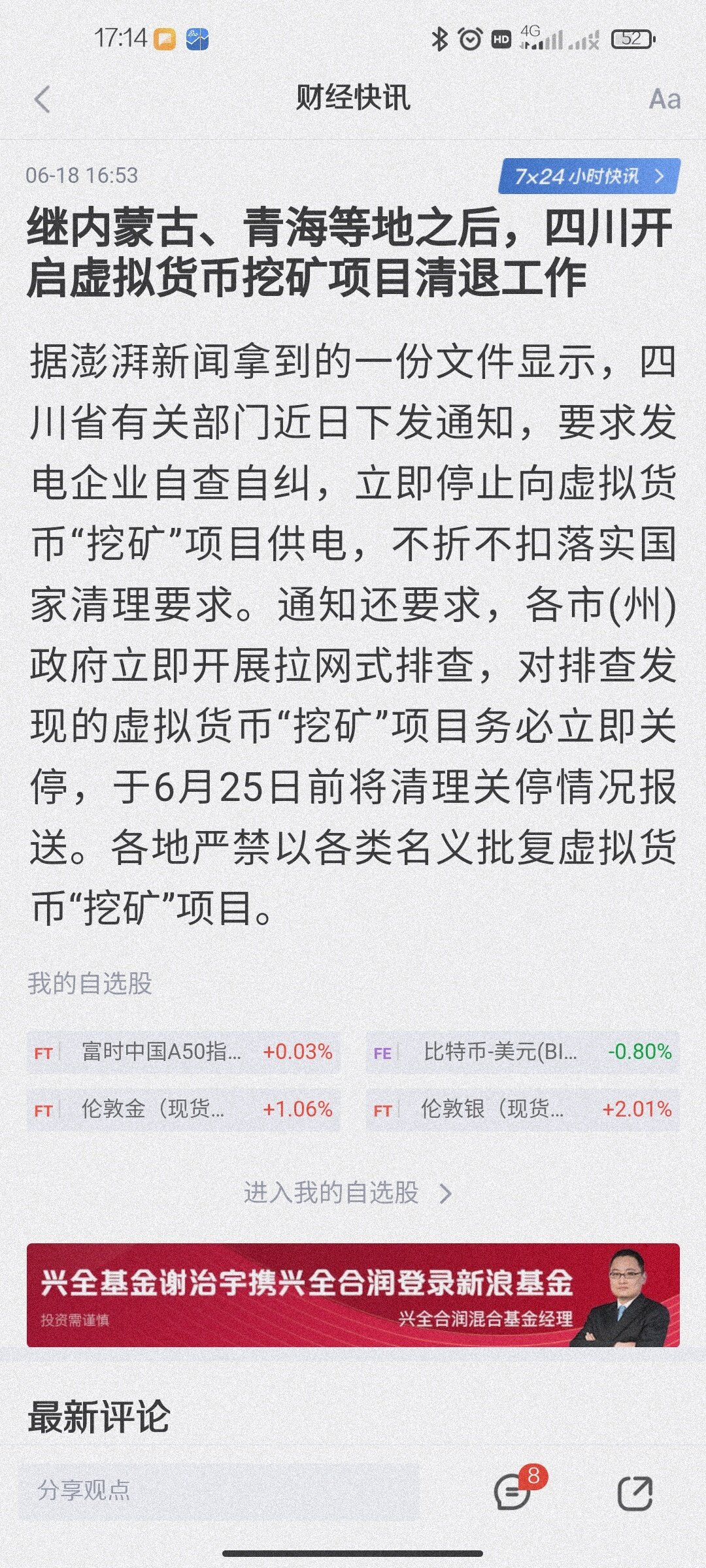Go back from the 财经快讯 article
Viewport: 706px width, 1568px height.
point(42,100)
